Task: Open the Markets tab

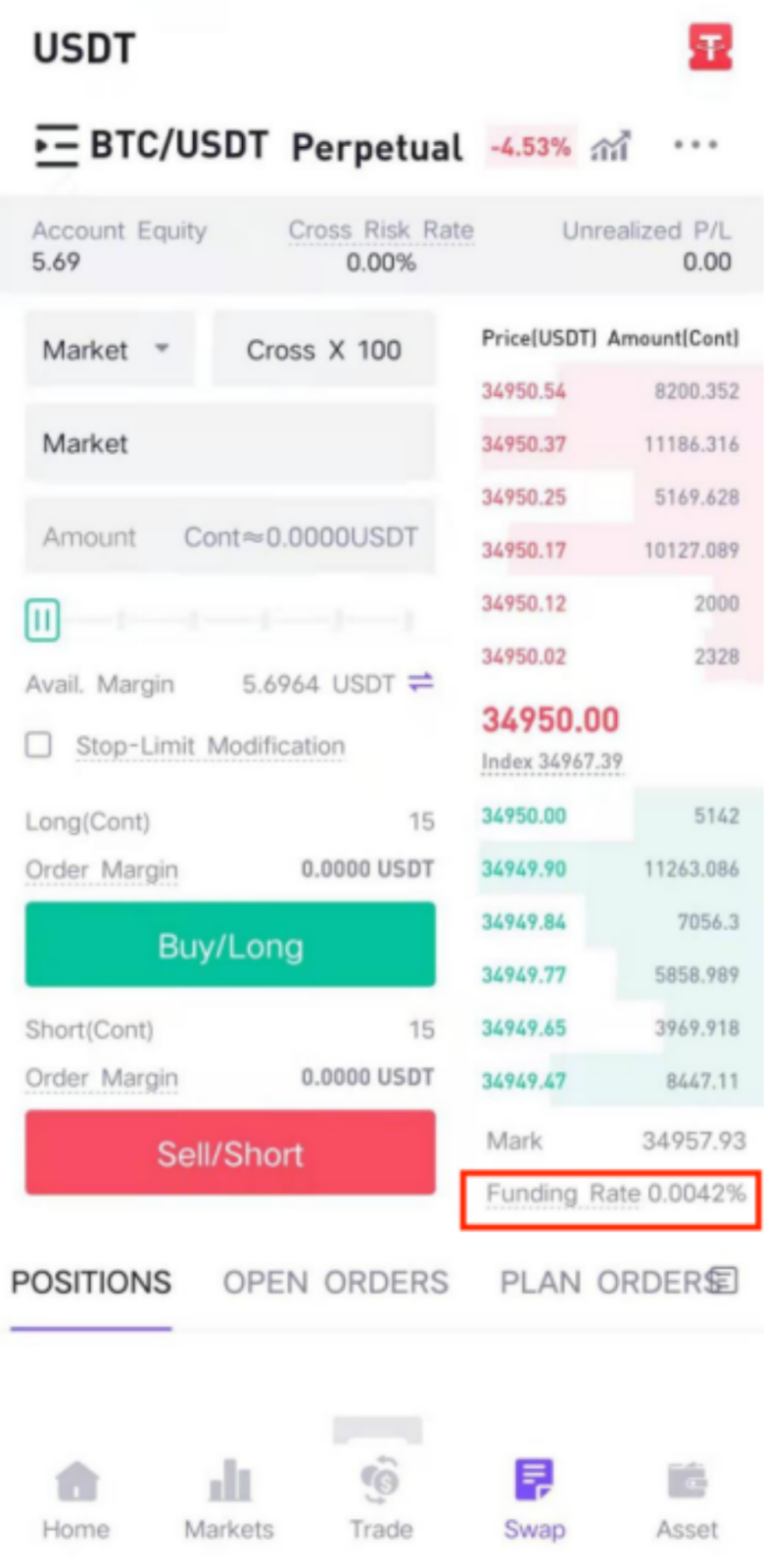Action: click(229, 1499)
